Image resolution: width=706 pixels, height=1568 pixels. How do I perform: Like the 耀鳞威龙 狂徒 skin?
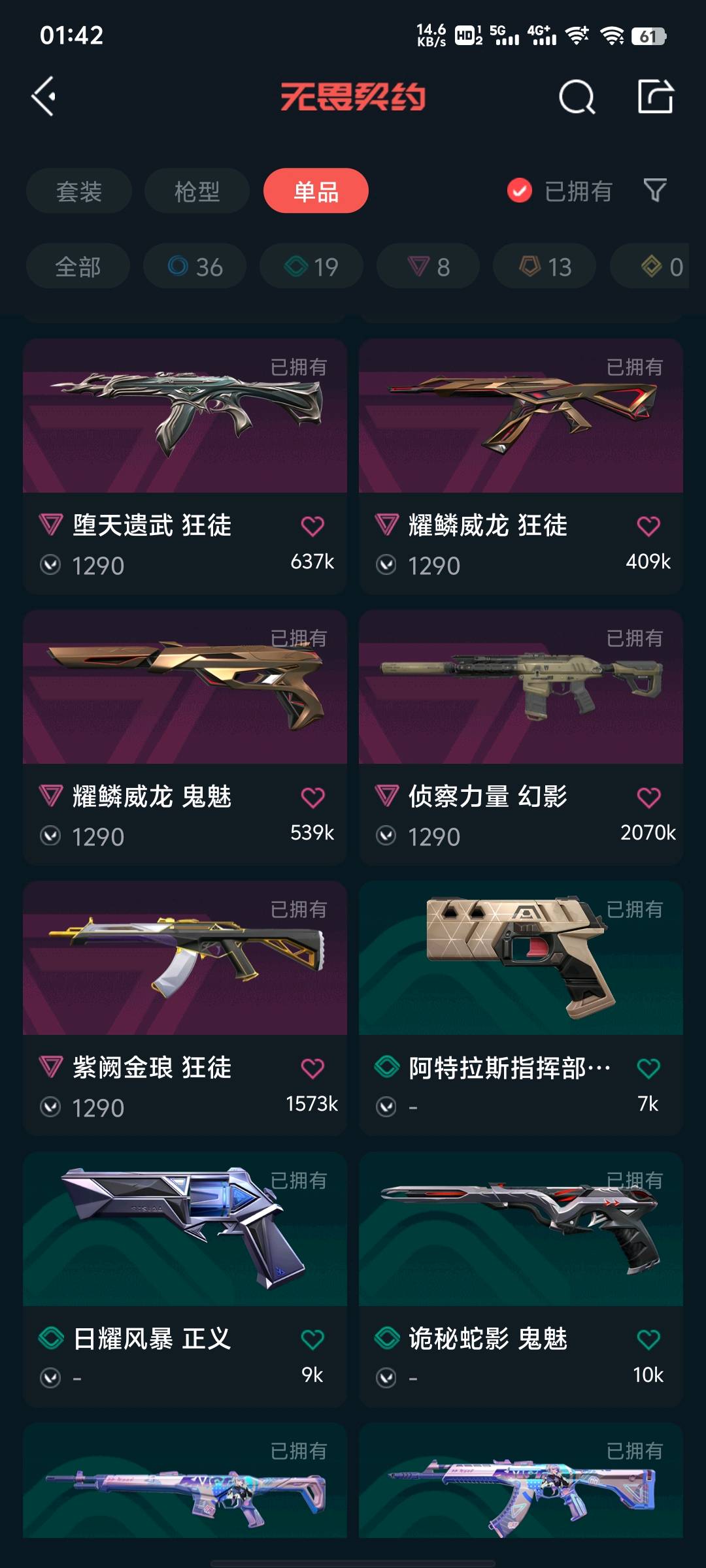click(648, 526)
